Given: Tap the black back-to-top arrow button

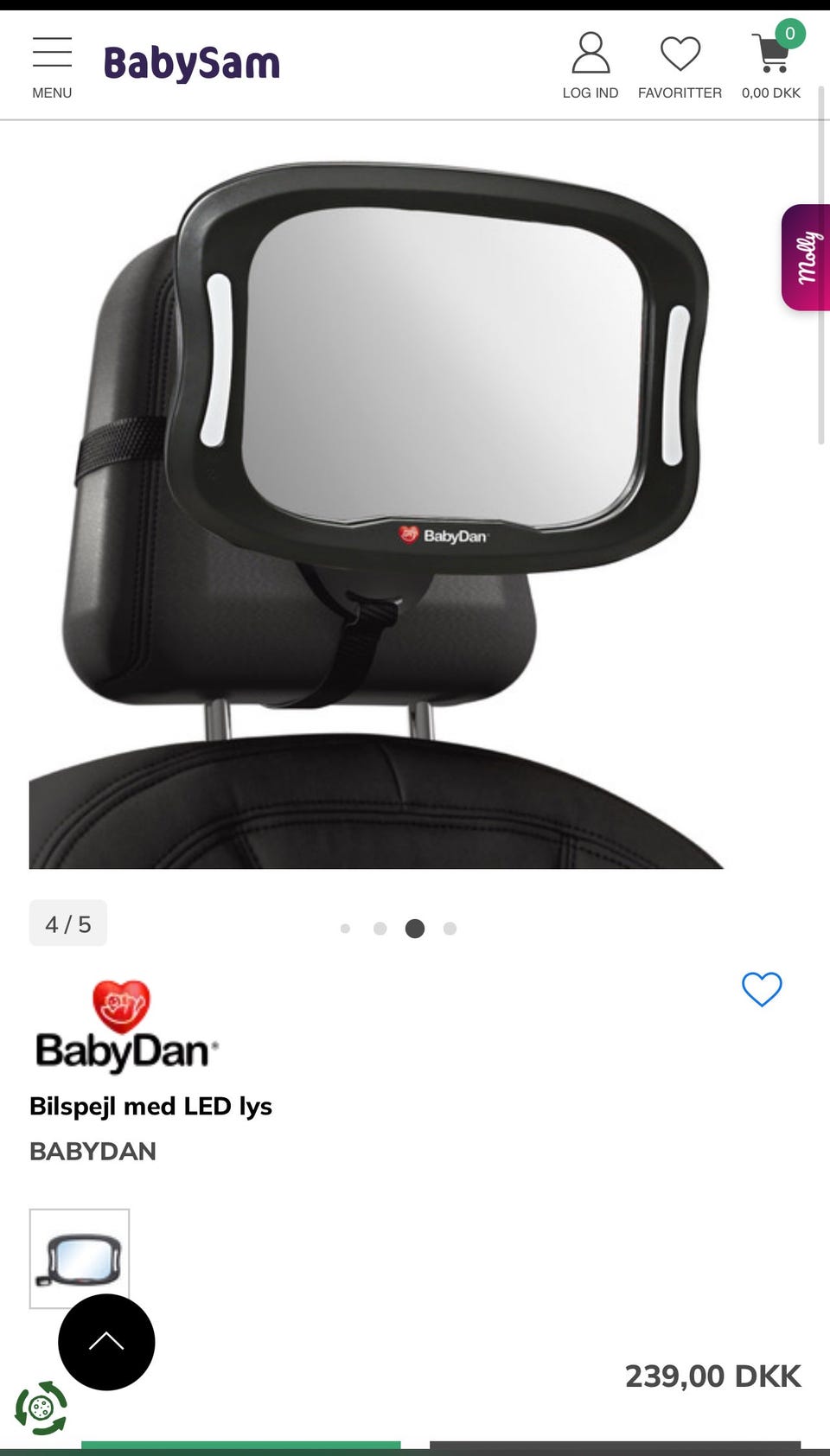Looking at the screenshot, I should click(x=106, y=1342).
